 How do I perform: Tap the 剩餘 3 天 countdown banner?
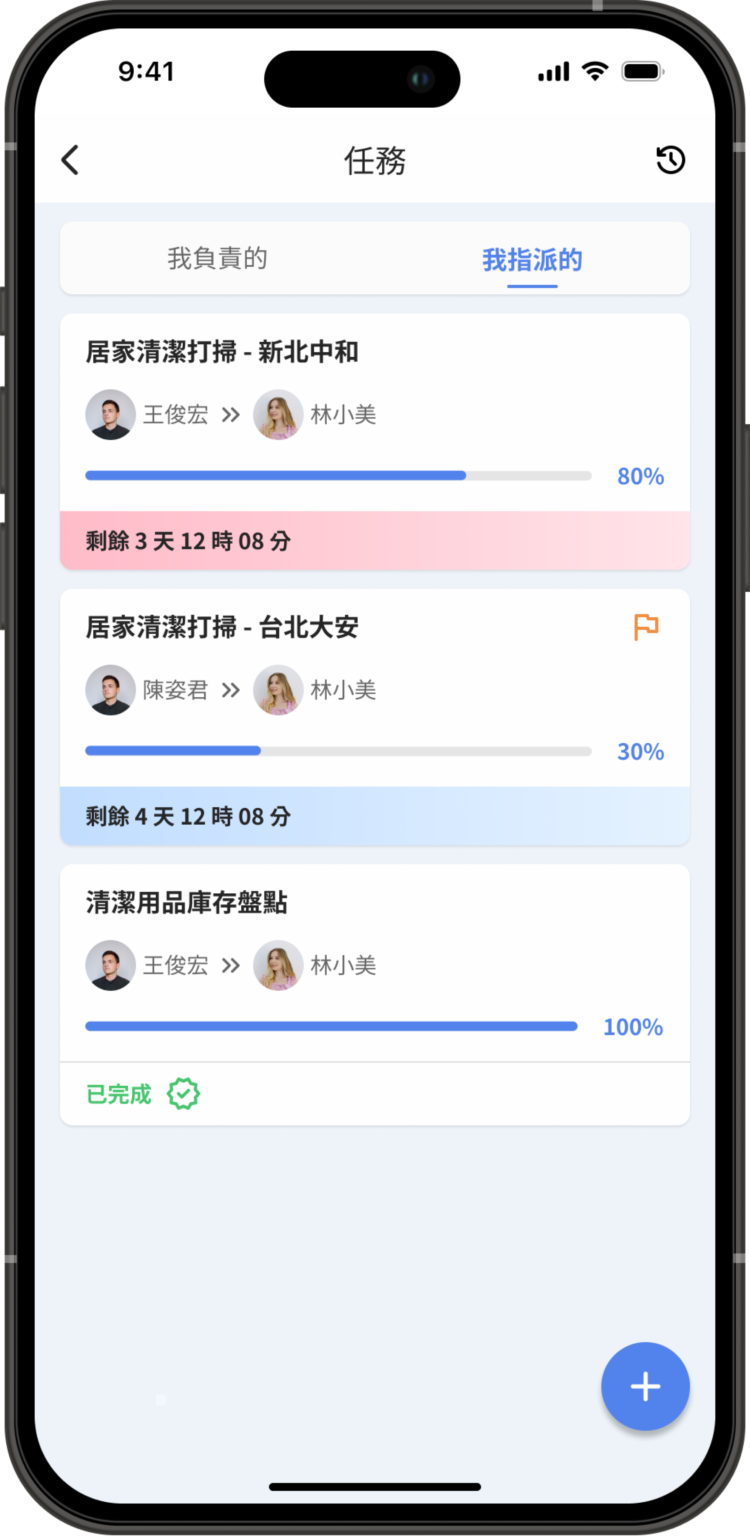click(x=375, y=540)
